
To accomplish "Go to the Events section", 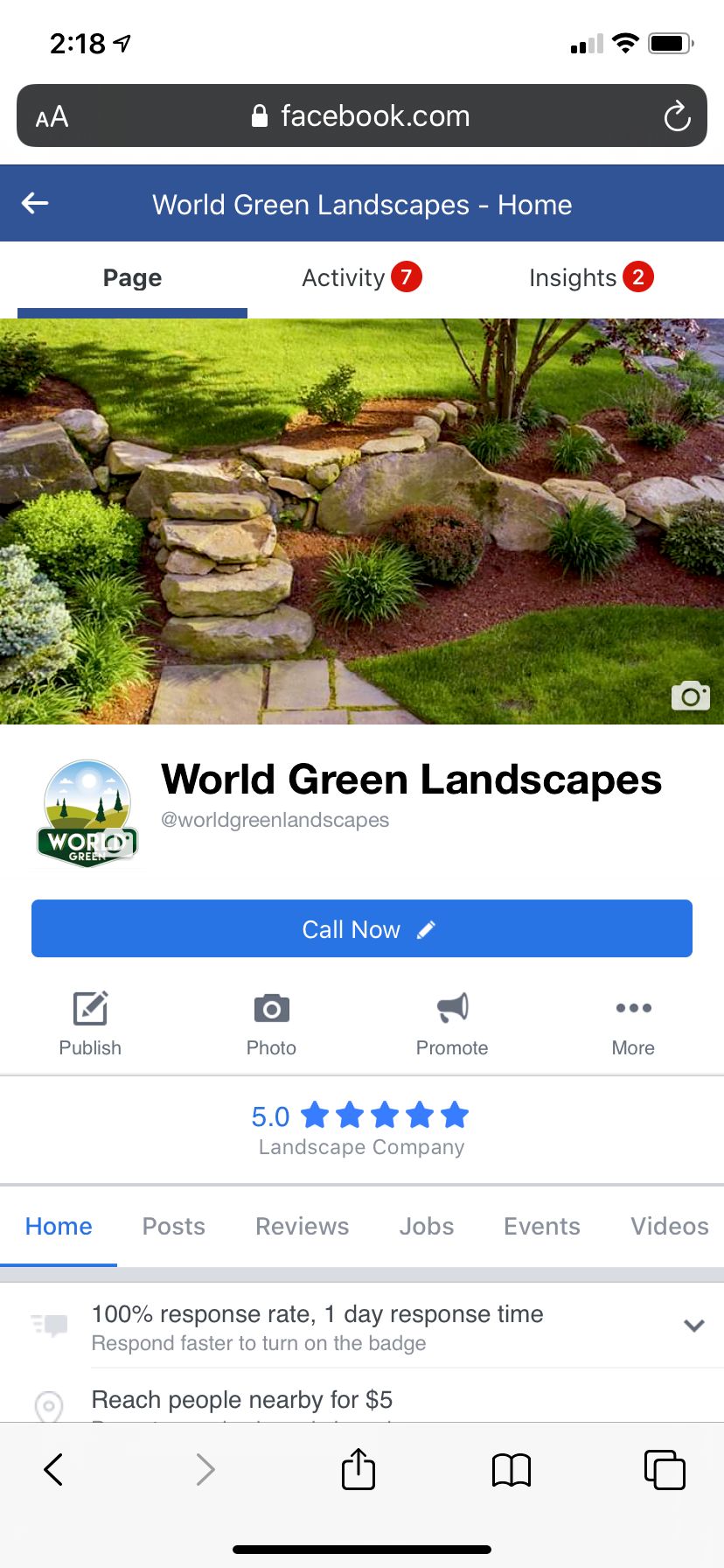I will pos(541,1226).
